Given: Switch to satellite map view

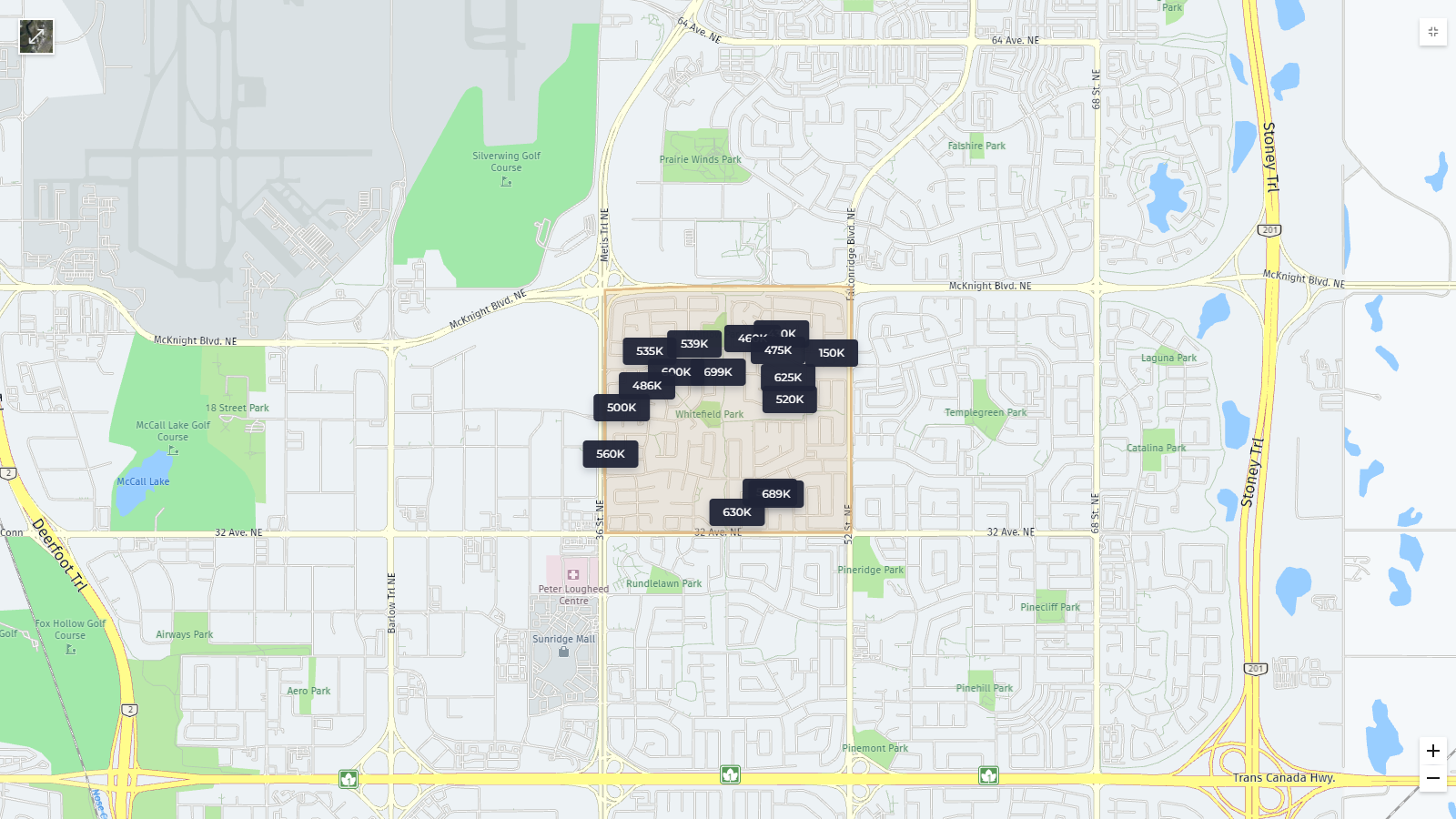Looking at the screenshot, I should pyautogui.click(x=36, y=36).
